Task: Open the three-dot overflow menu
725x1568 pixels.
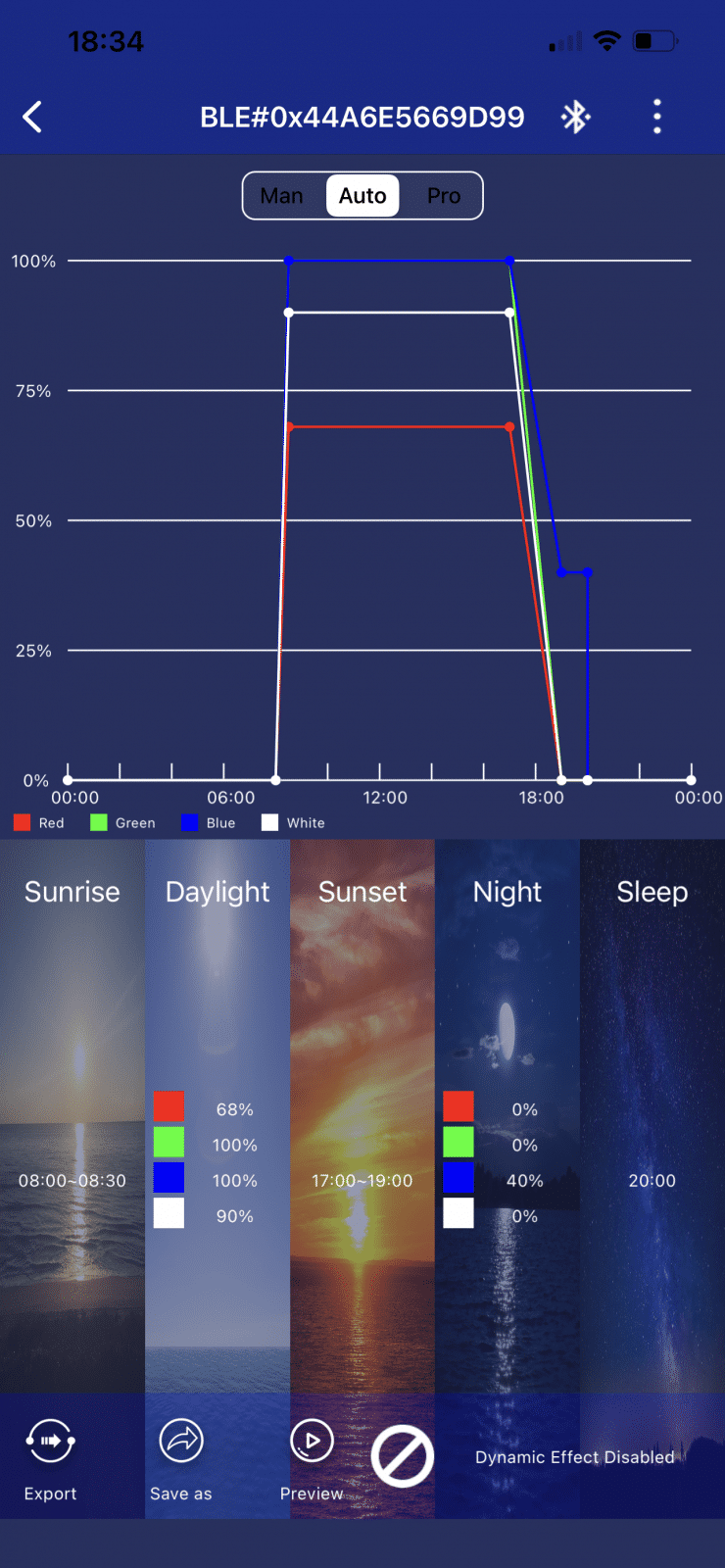Action: coord(656,118)
